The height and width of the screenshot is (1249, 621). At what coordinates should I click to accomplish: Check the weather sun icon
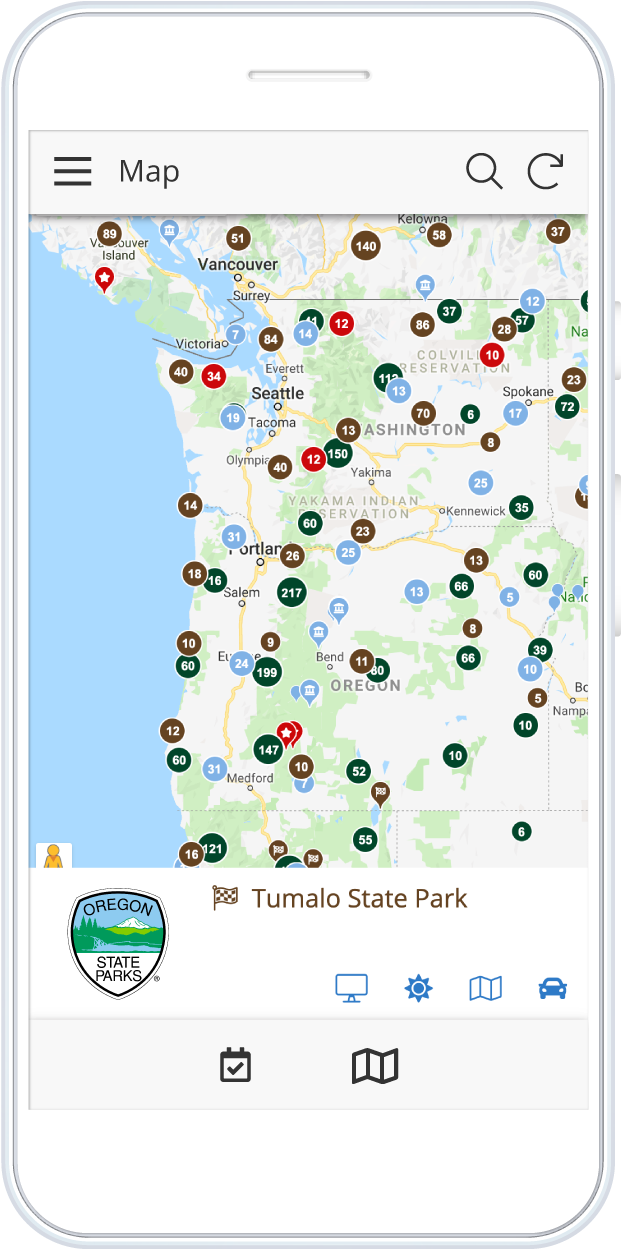(418, 989)
